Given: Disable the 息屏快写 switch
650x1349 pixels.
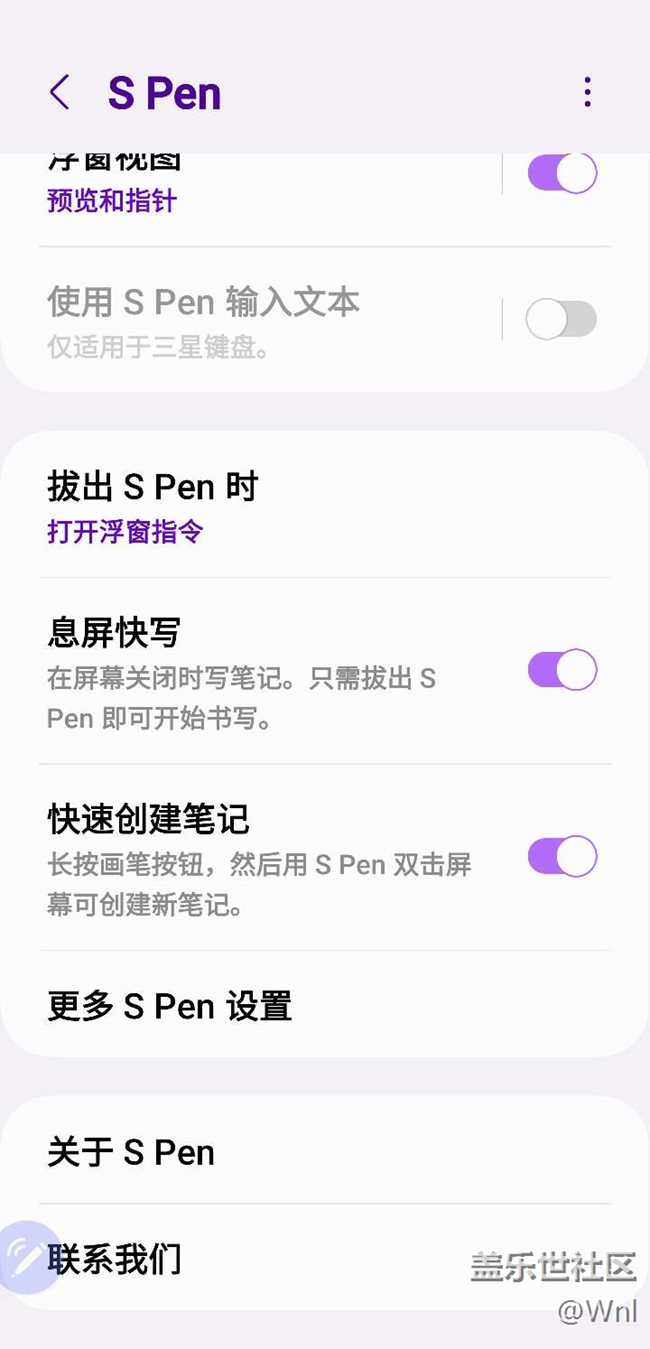Looking at the screenshot, I should (562, 670).
